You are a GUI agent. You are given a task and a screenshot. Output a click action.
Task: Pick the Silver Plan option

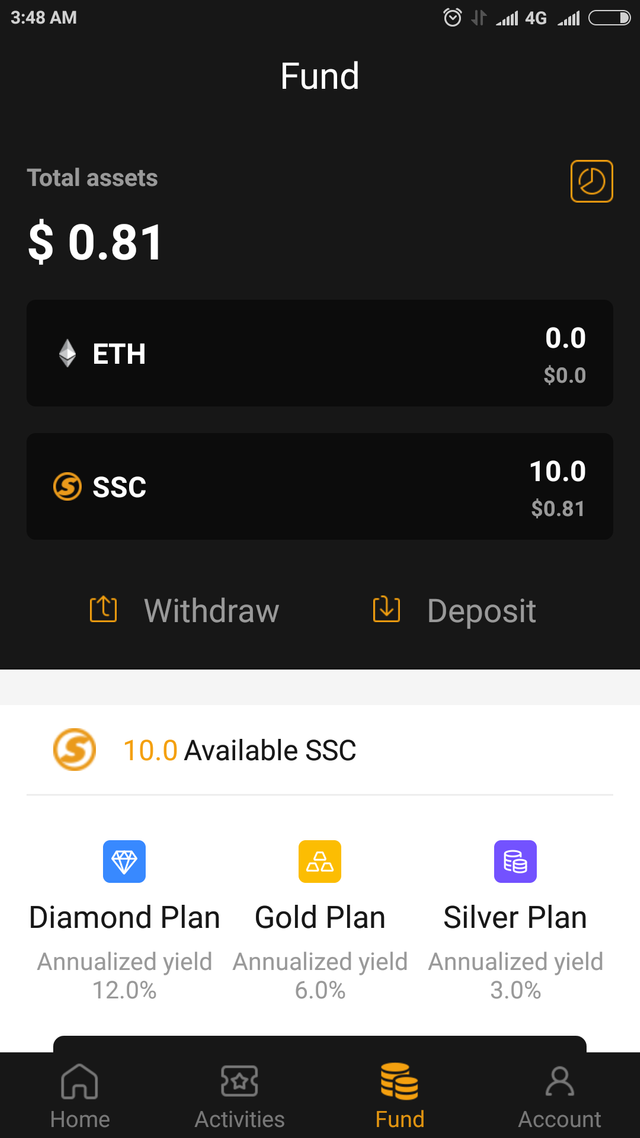515,917
